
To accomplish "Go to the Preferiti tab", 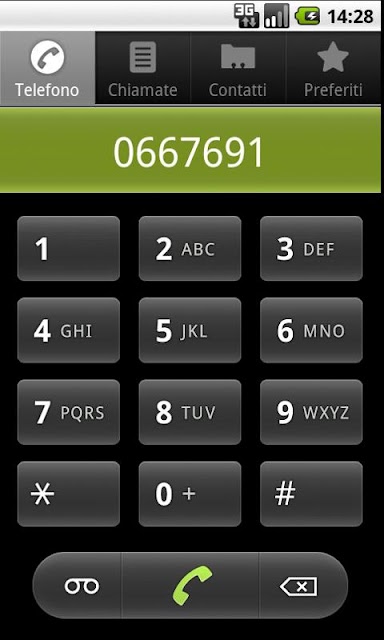I will click(x=333, y=68).
